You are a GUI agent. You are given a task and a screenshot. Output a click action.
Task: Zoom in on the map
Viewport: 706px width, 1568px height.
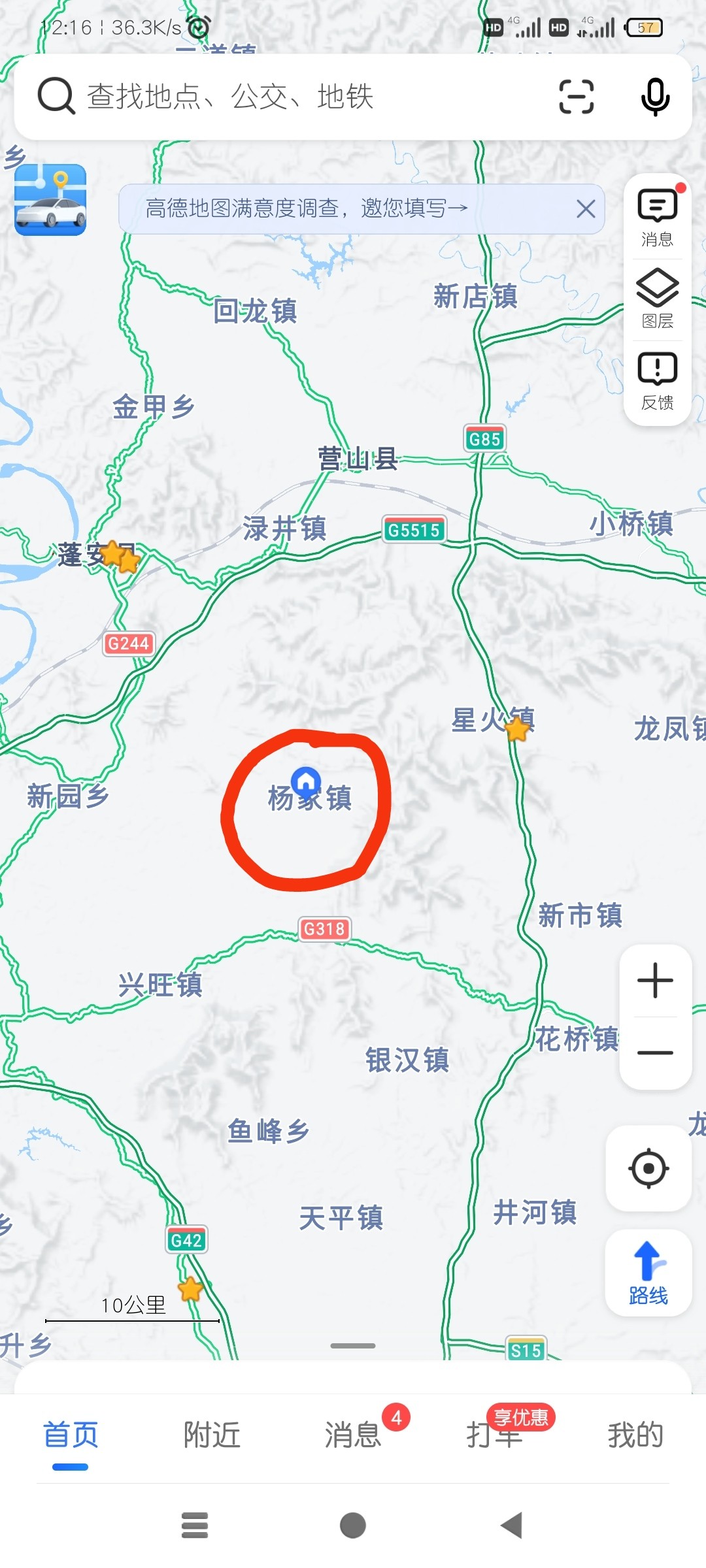655,981
